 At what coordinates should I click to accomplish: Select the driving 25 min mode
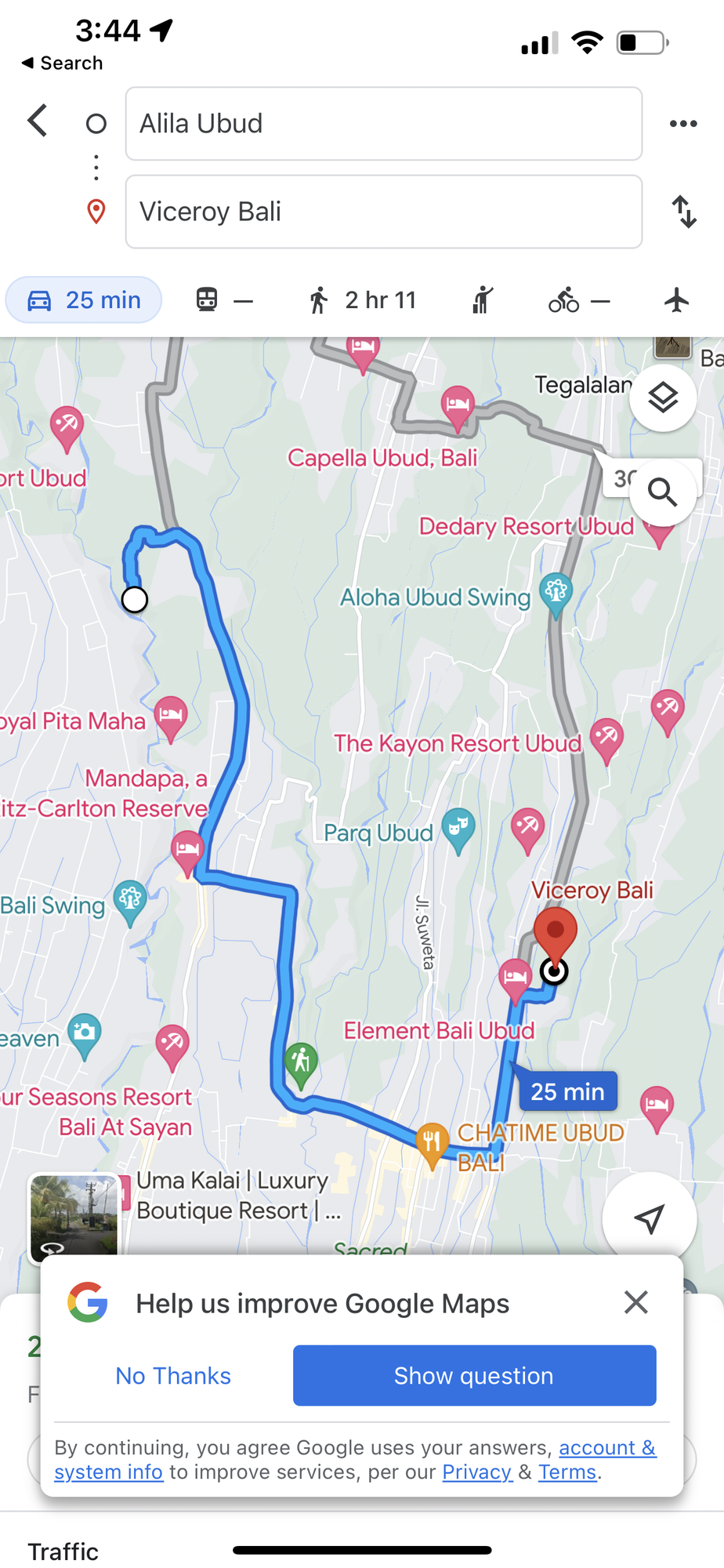point(84,299)
